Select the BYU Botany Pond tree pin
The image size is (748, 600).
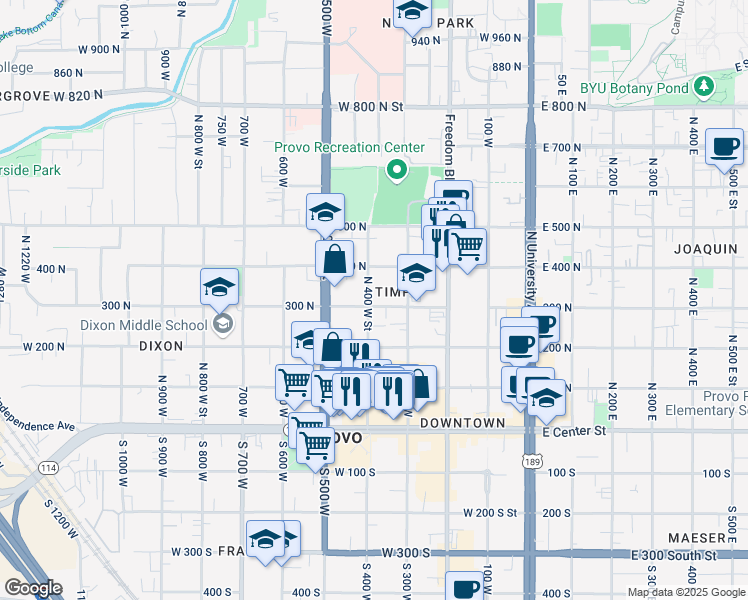coord(704,87)
